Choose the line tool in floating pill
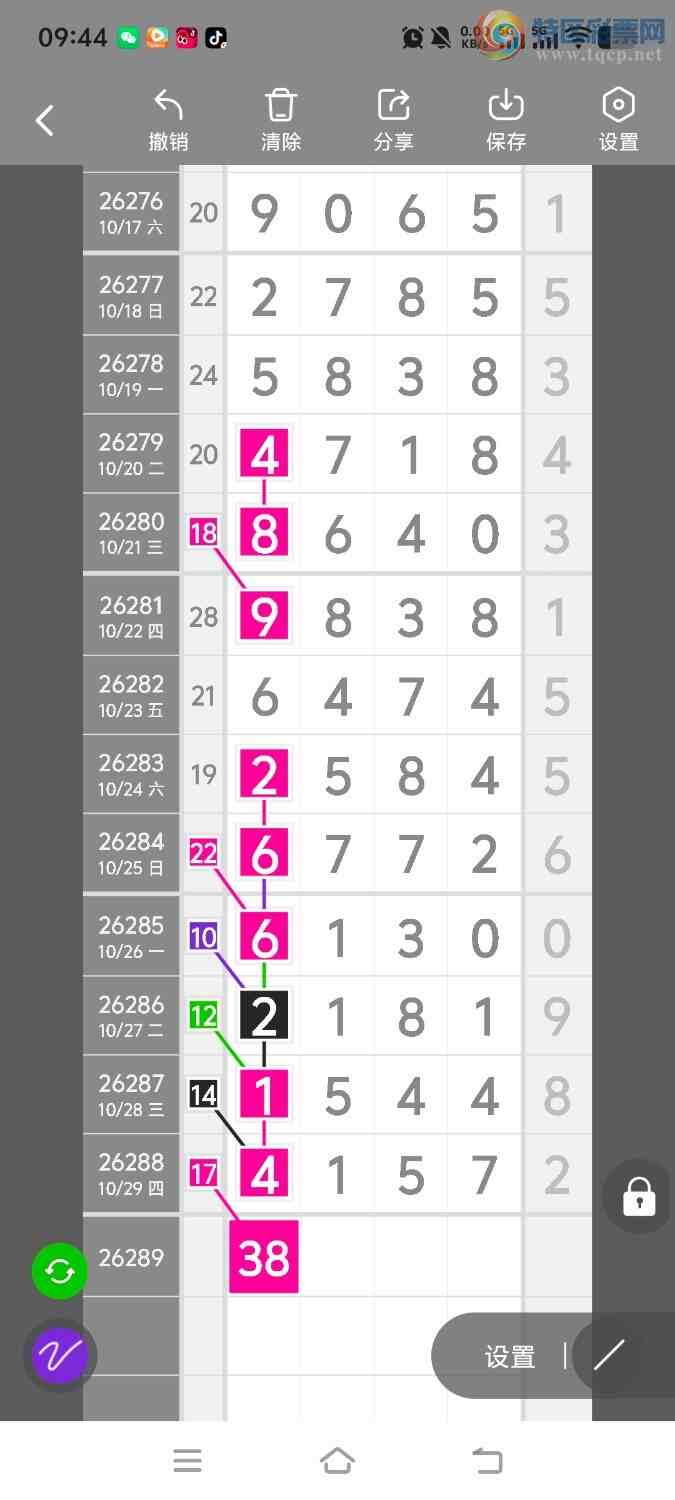This screenshot has width=675, height=1500. [x=609, y=1356]
